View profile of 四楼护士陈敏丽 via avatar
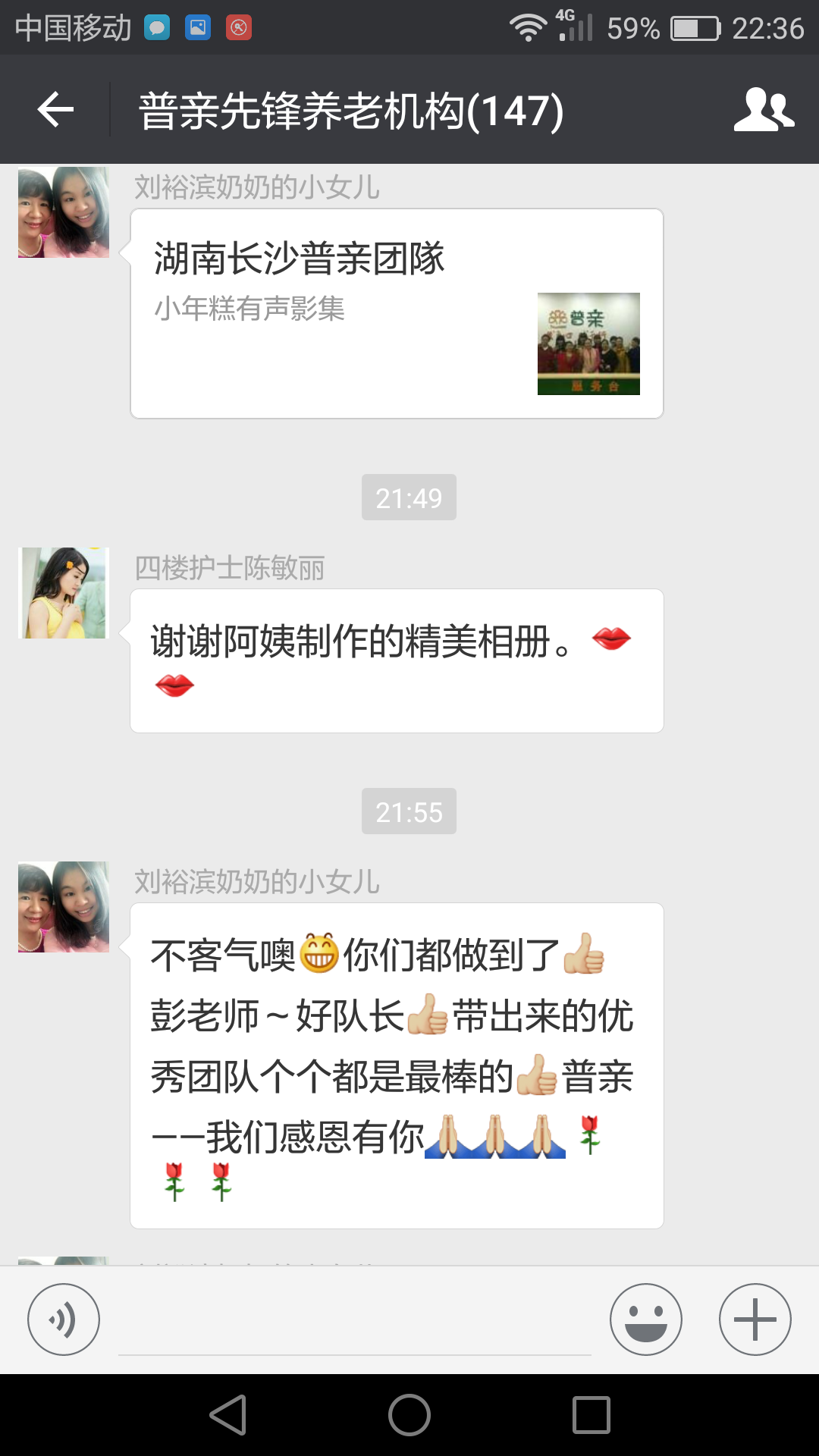819x1456 pixels. click(x=64, y=593)
